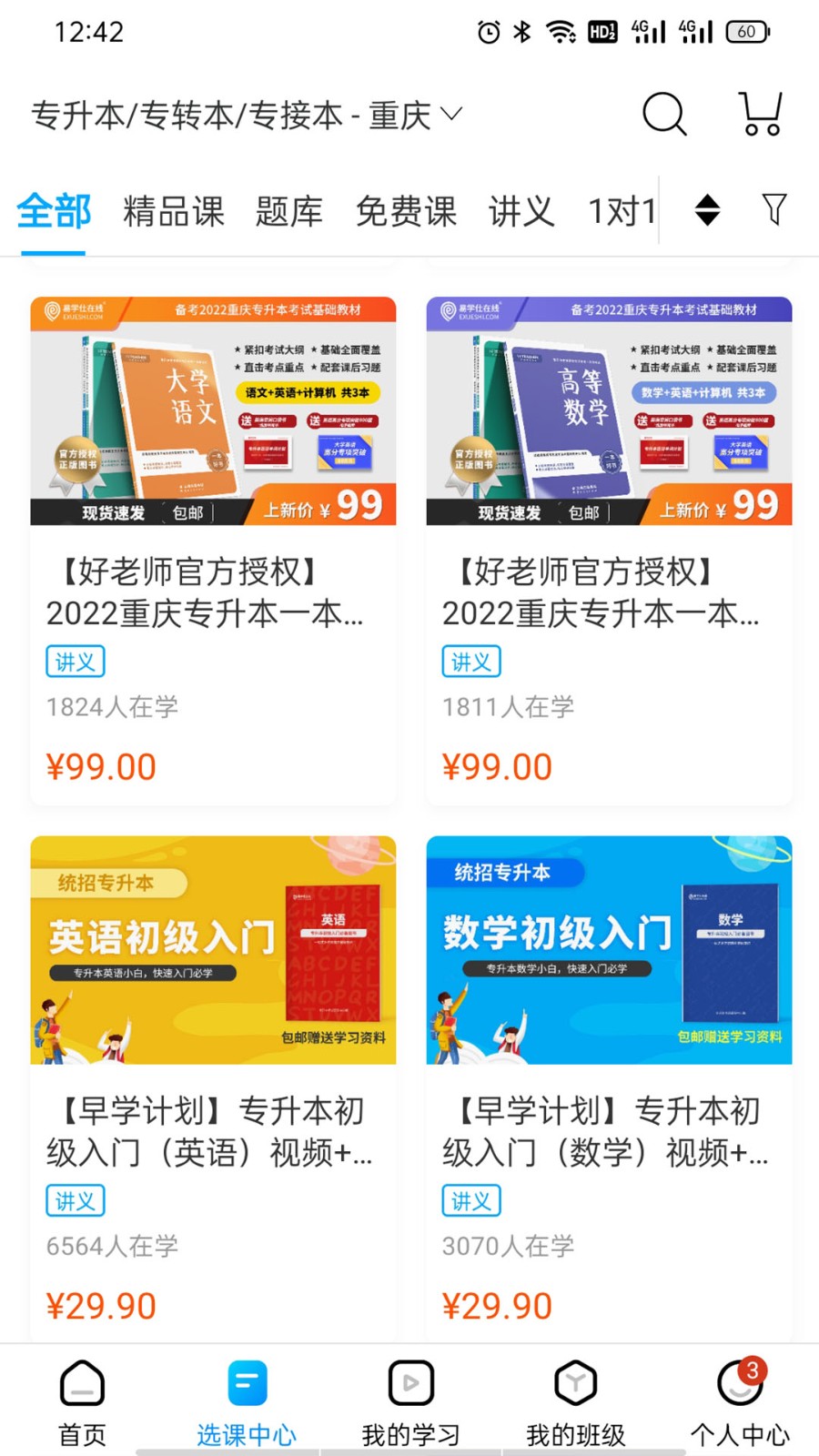
Task: Open the 英语初级入门 course card
Action: coord(213,1083)
